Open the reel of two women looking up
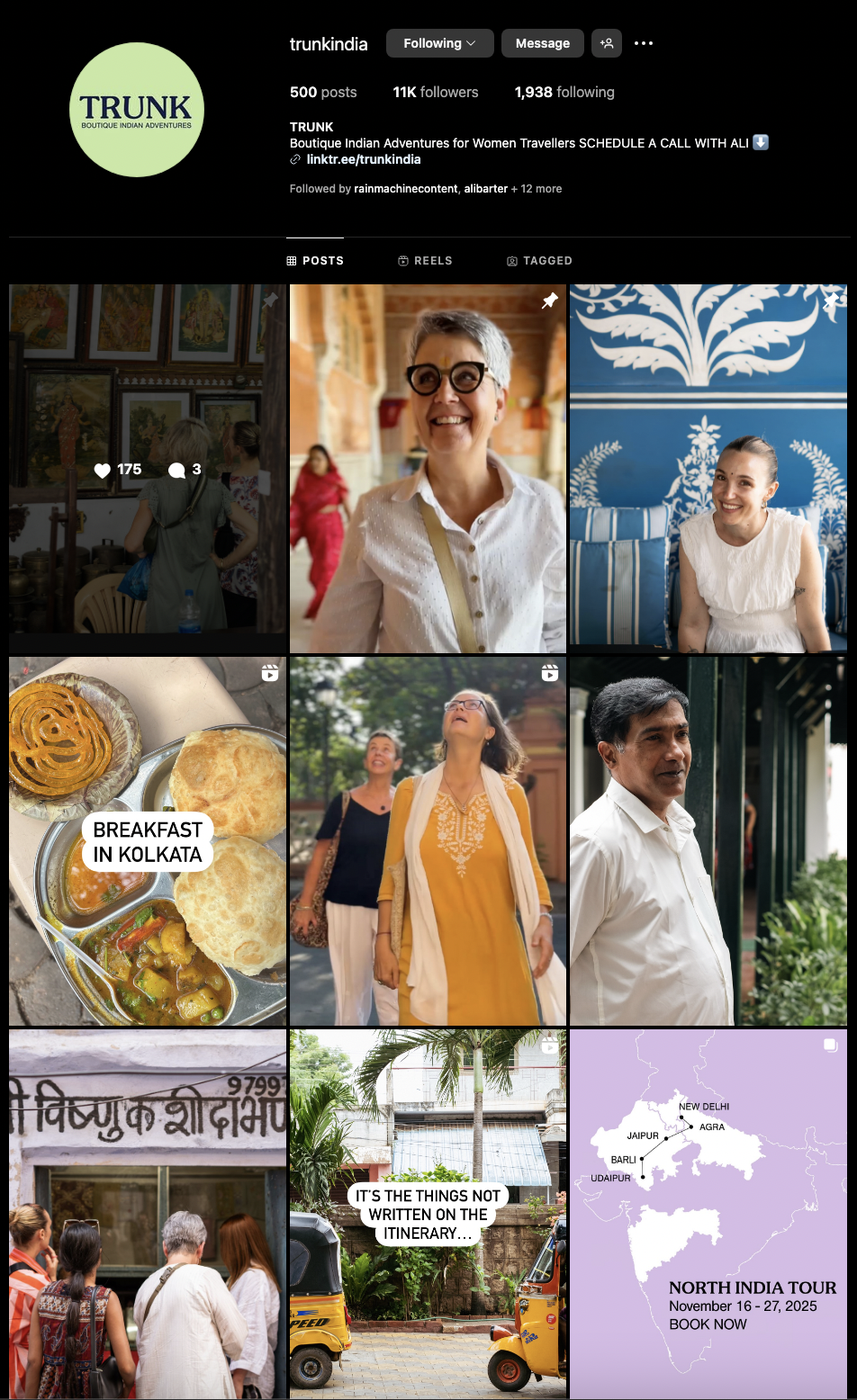 [428, 841]
